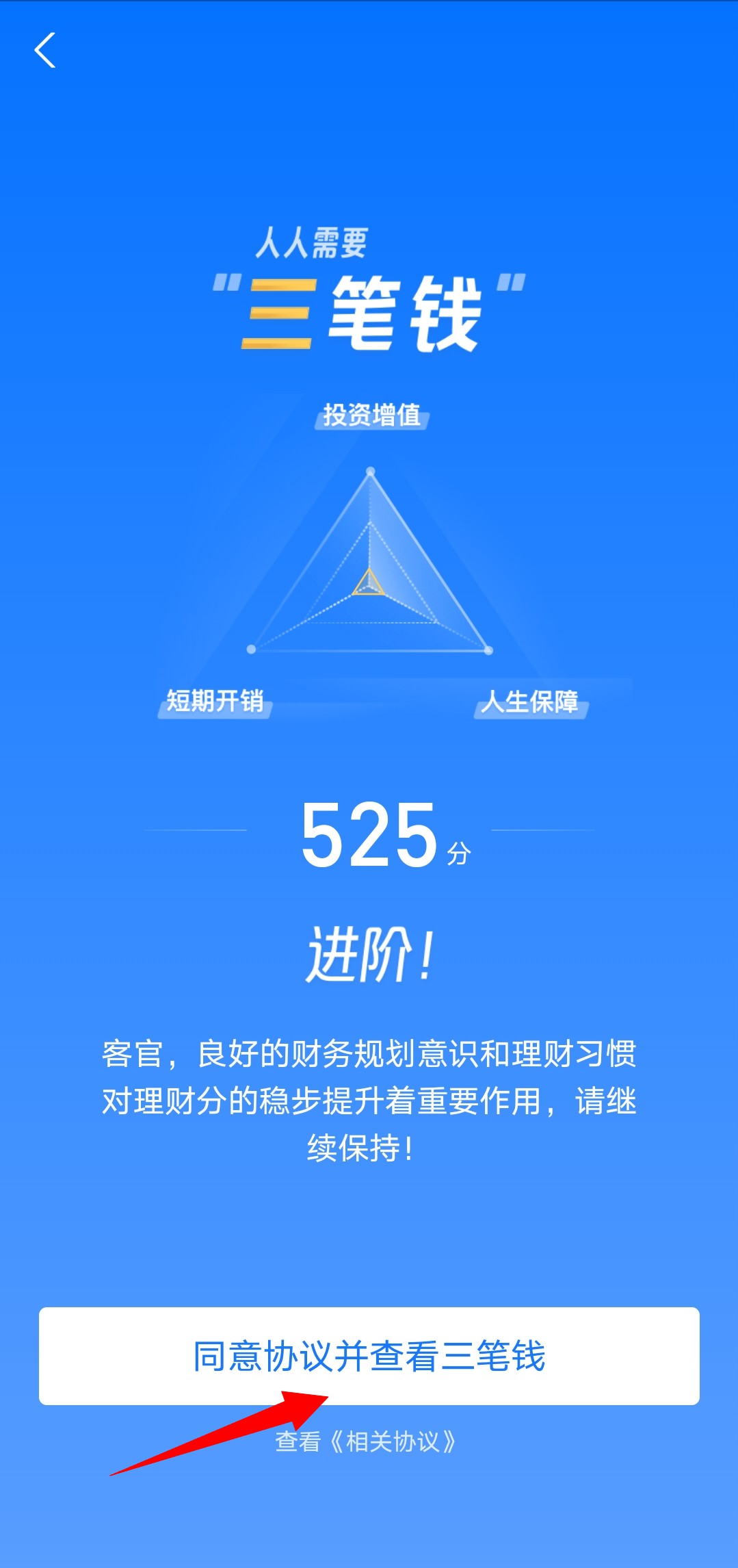Image resolution: width=738 pixels, height=1568 pixels.
Task: Tap 同意协议并查看三笔钱 button
Action: 369,1355
